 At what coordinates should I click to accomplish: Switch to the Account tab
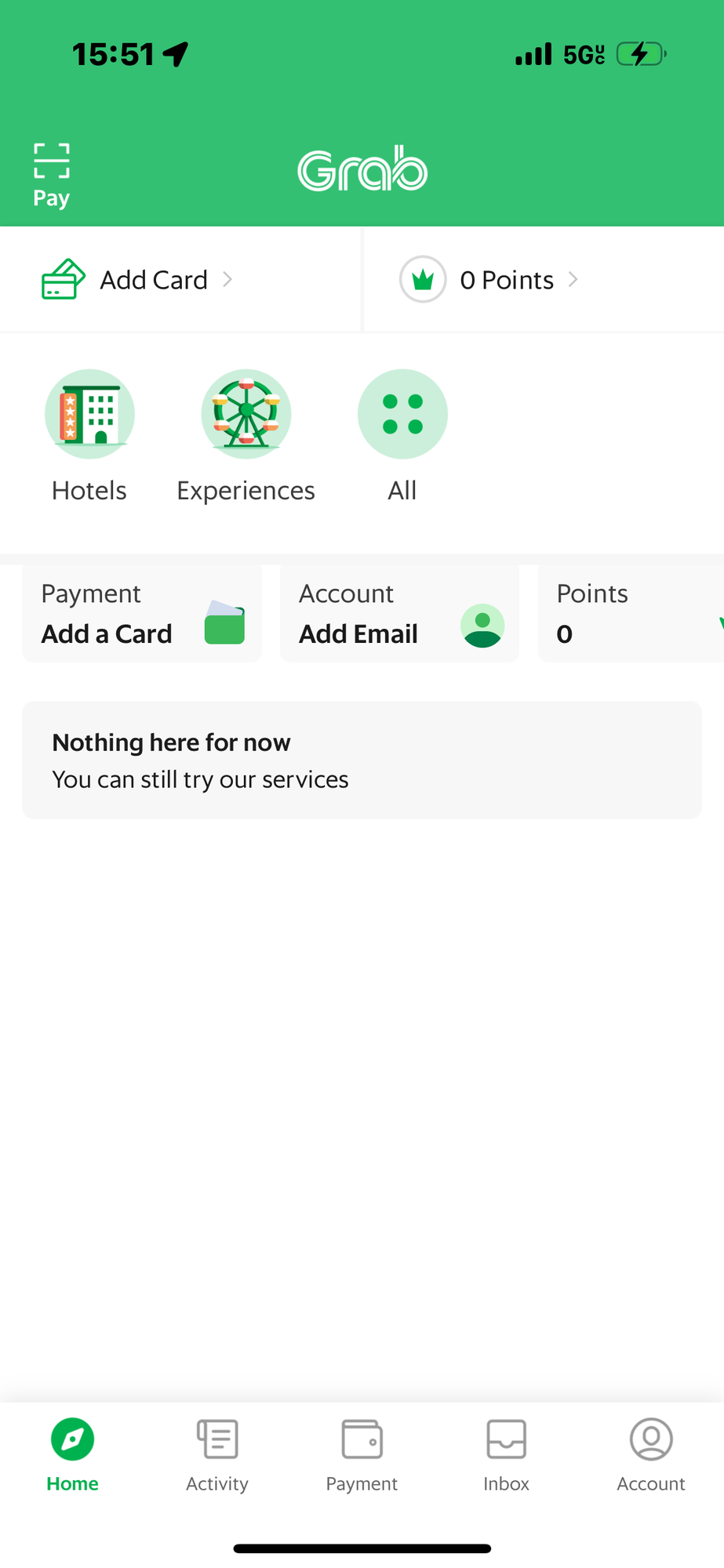(651, 1456)
